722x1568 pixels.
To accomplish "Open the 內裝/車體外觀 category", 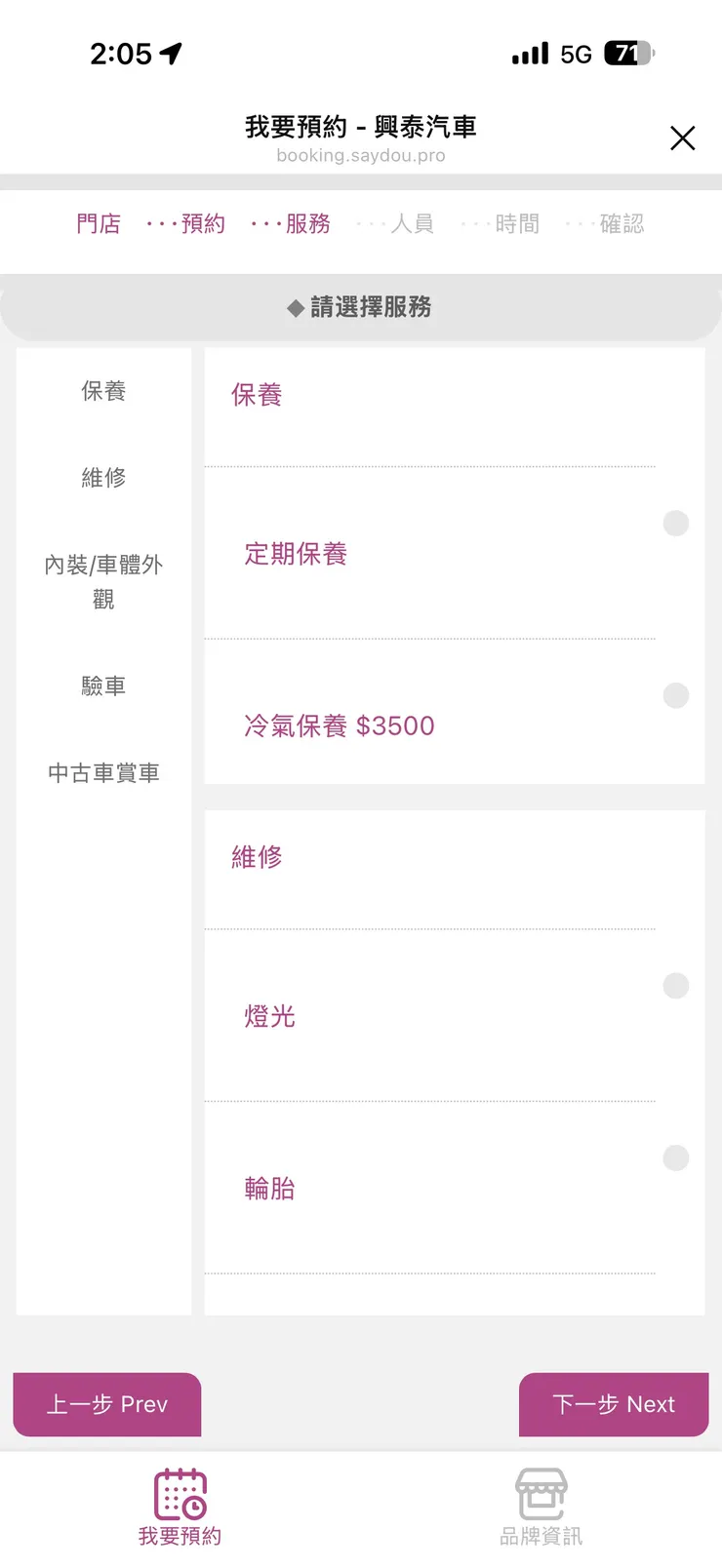I will point(103,581).
